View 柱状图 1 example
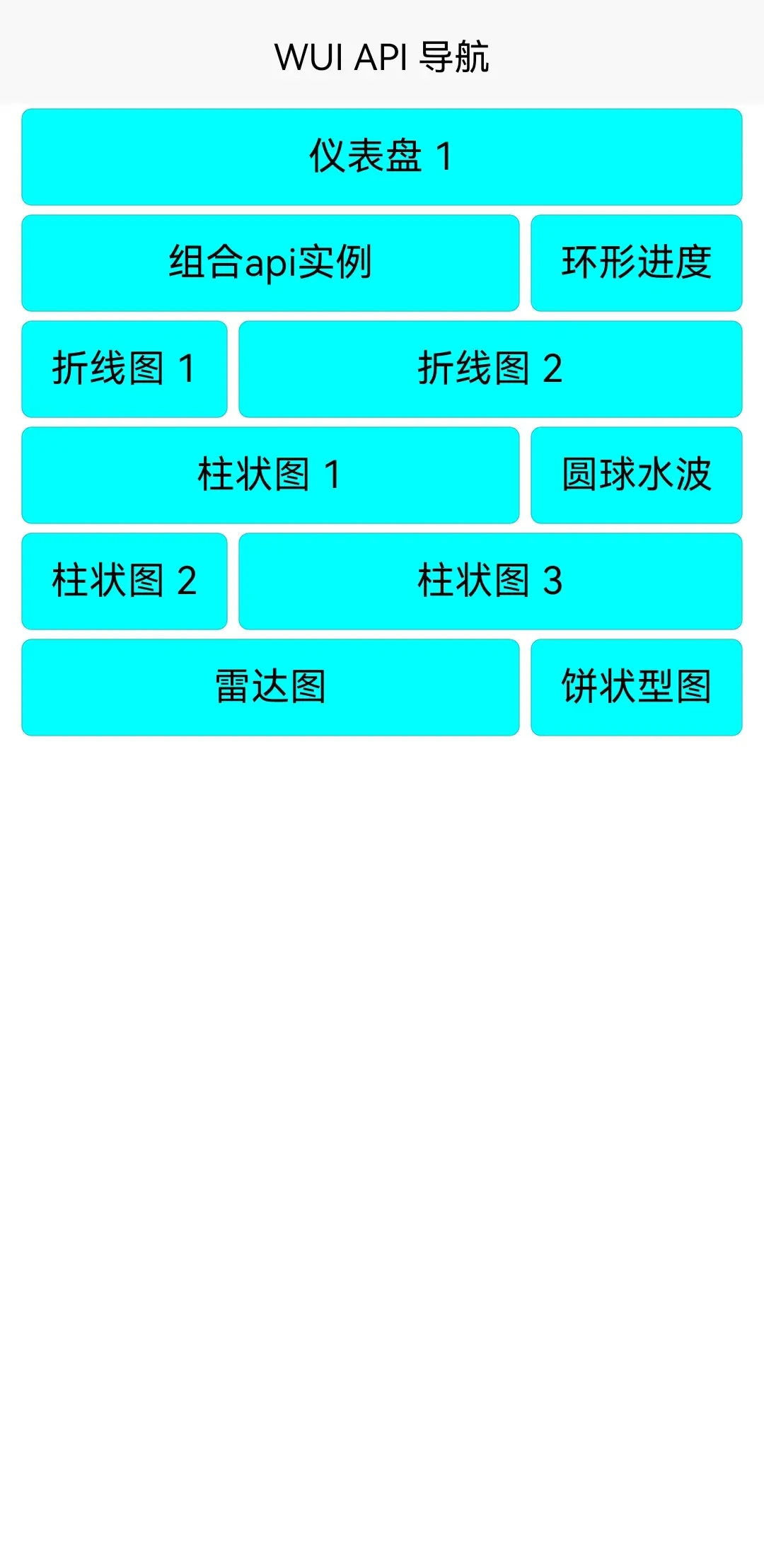 coord(270,475)
